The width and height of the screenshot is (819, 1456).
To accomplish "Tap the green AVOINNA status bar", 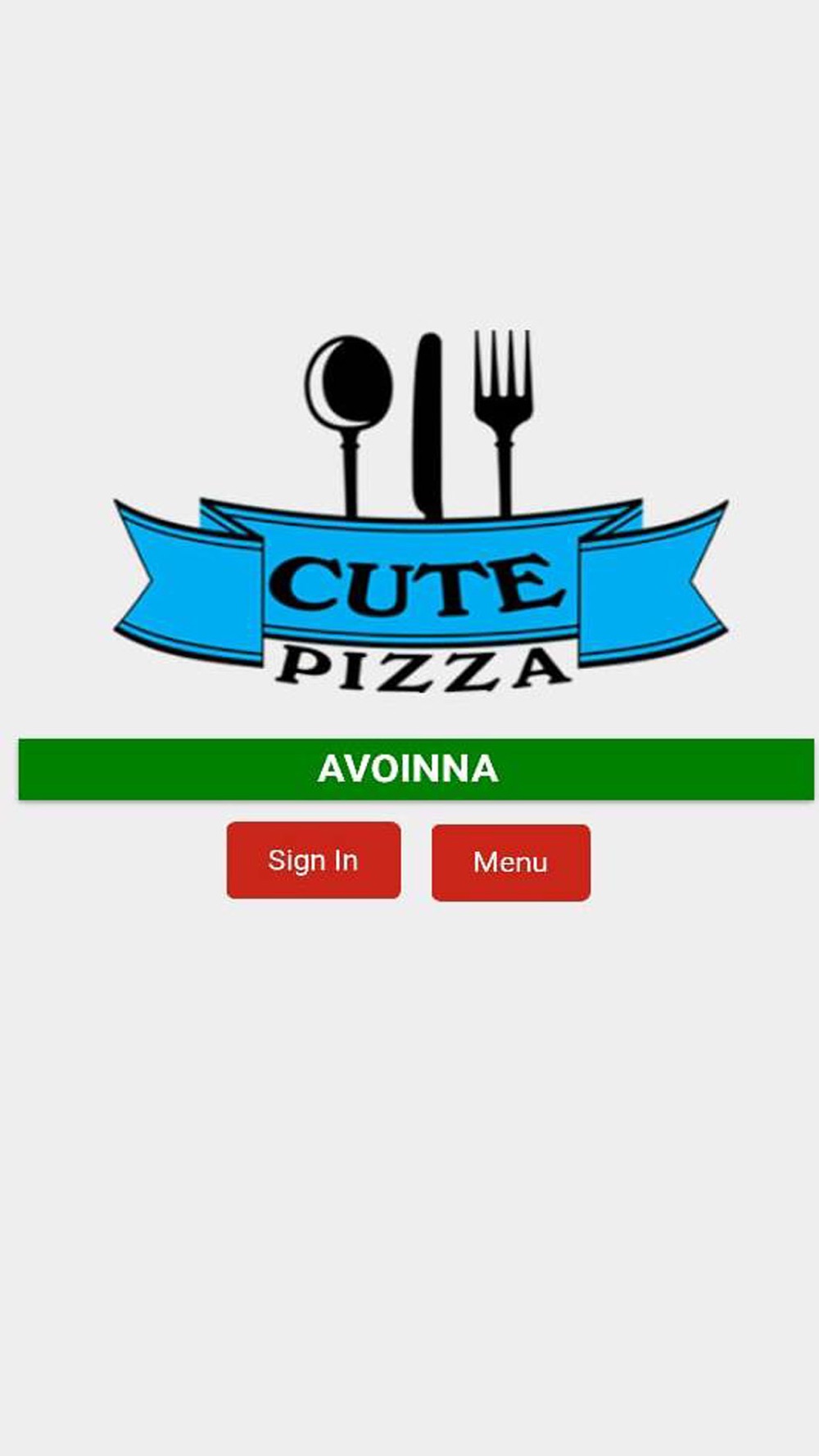I will [416, 769].
